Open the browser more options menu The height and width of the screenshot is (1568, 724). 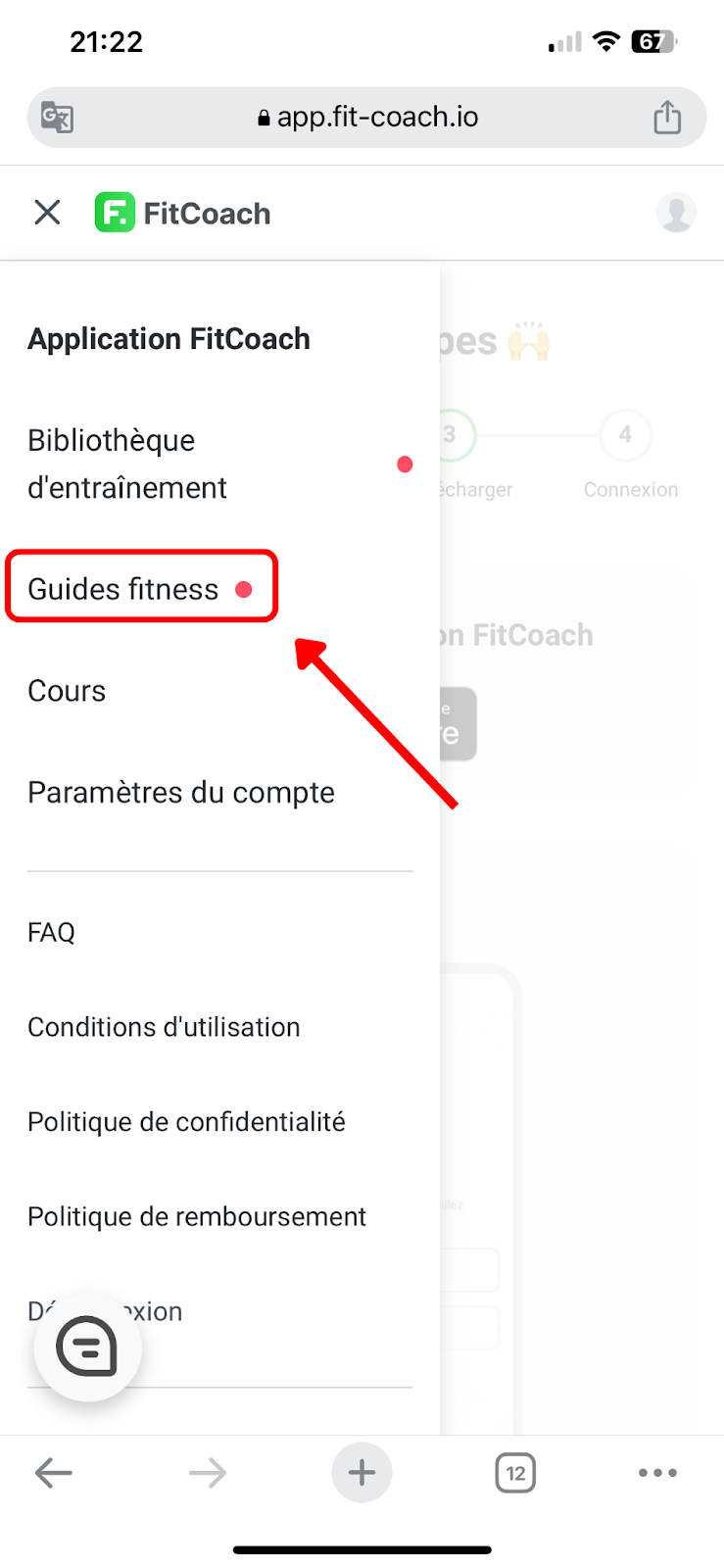tap(657, 1472)
